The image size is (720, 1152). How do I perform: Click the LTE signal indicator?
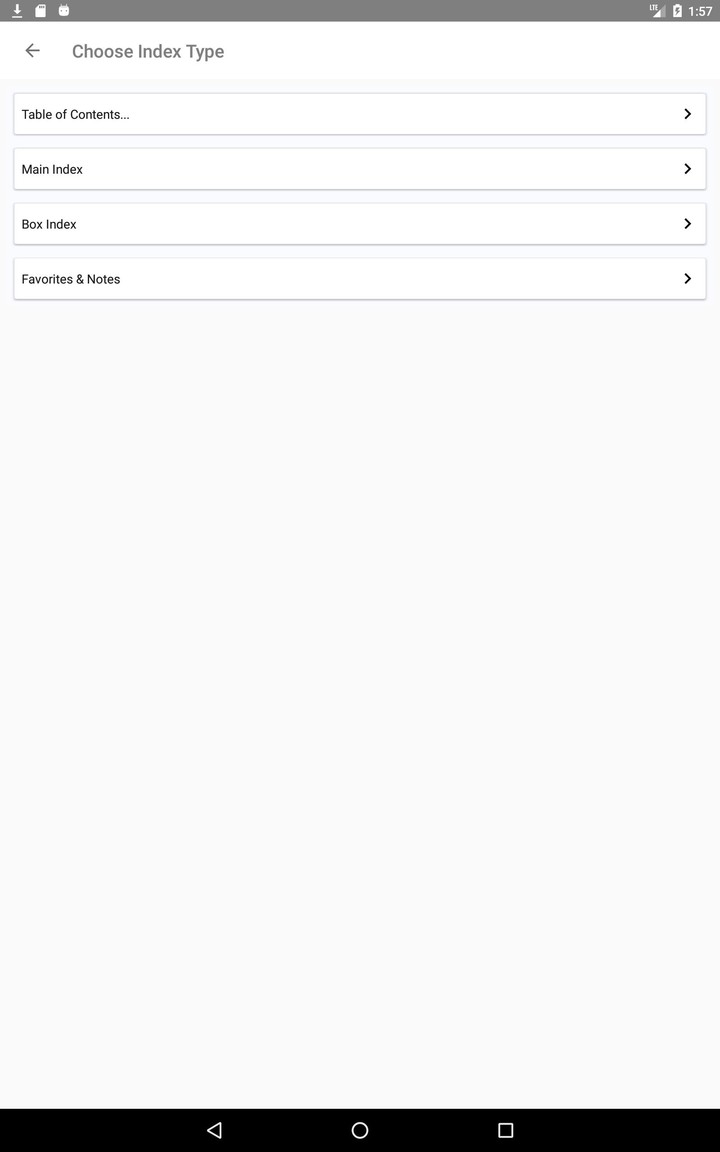coord(656,11)
